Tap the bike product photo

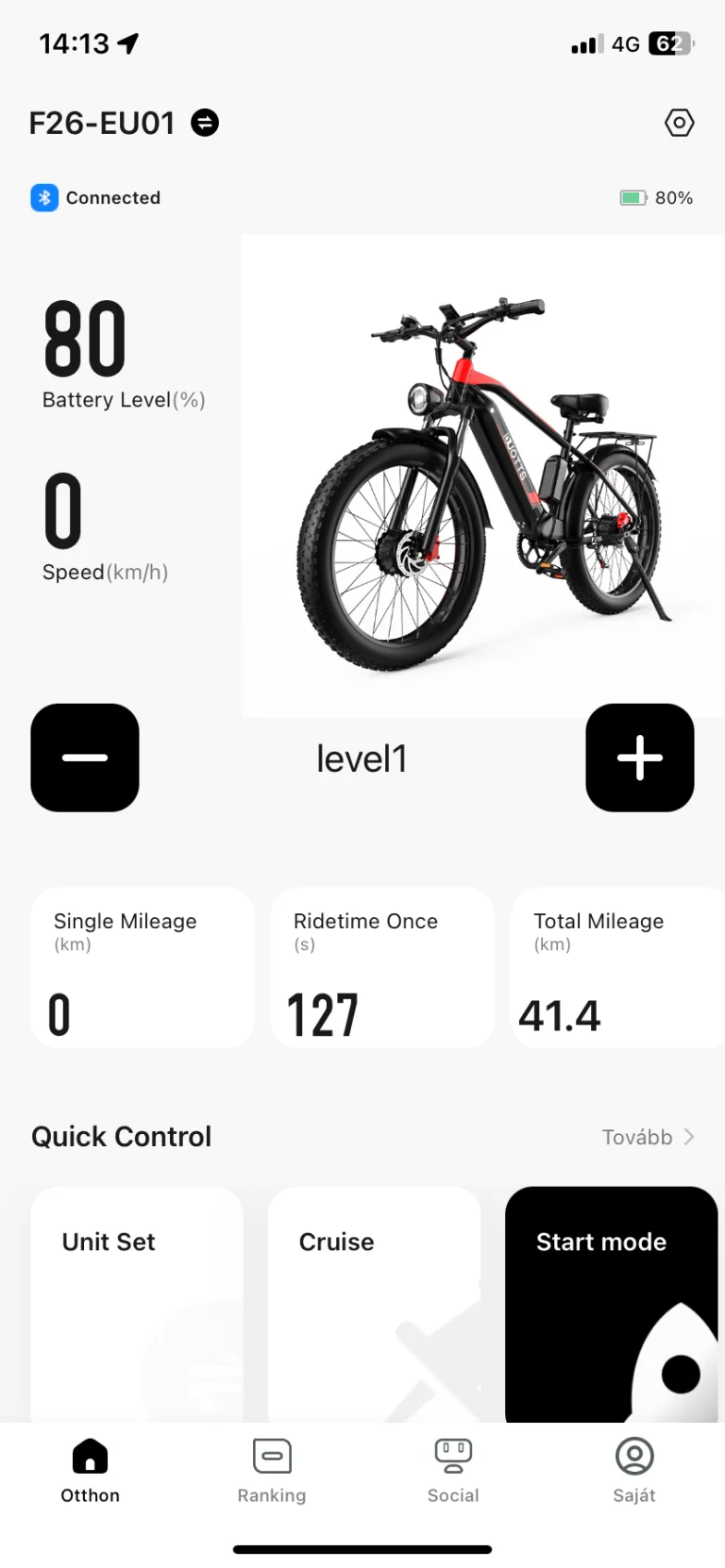click(481, 472)
